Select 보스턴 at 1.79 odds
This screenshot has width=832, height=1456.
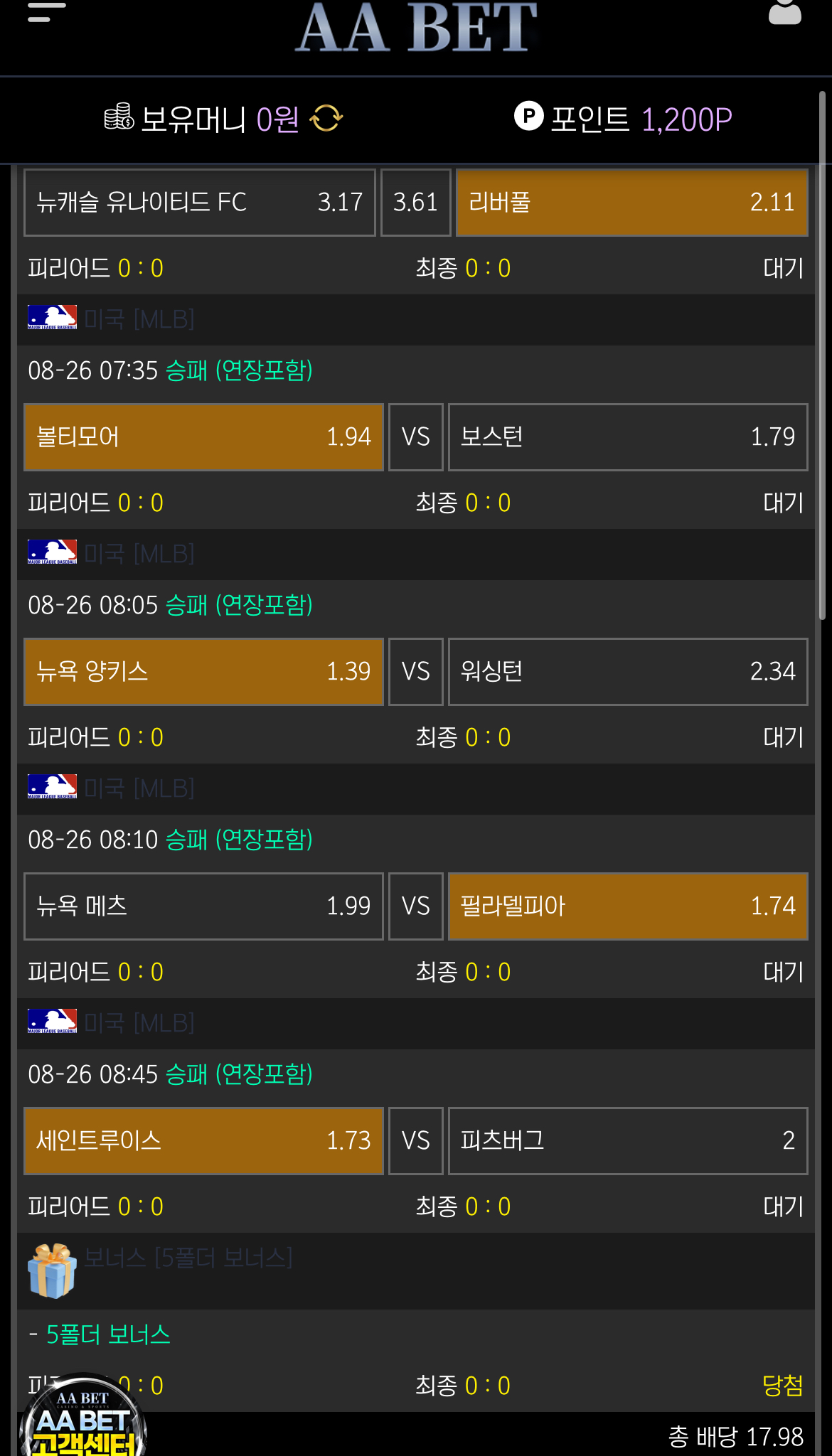click(629, 437)
